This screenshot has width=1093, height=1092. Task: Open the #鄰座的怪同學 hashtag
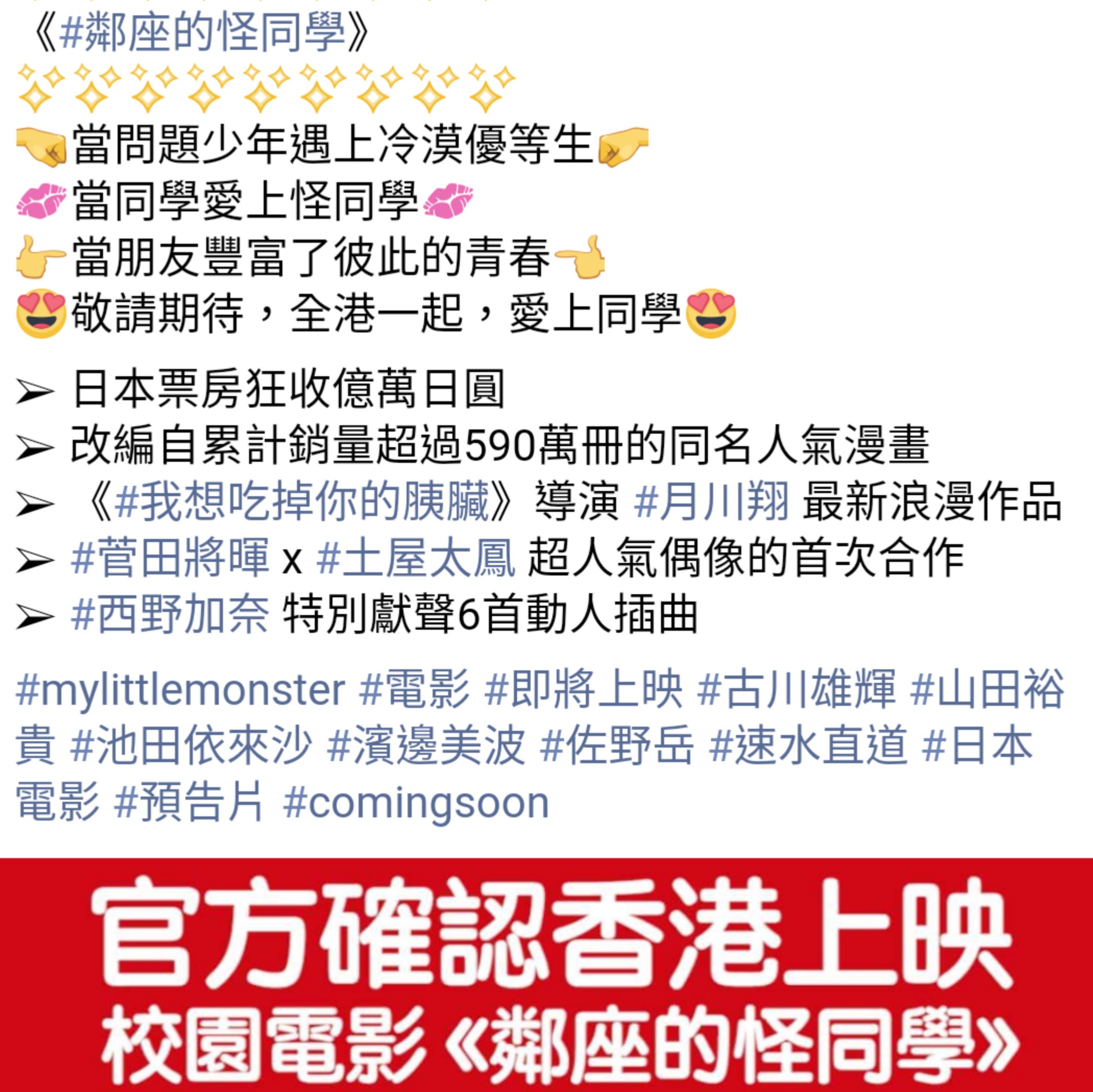(x=201, y=33)
